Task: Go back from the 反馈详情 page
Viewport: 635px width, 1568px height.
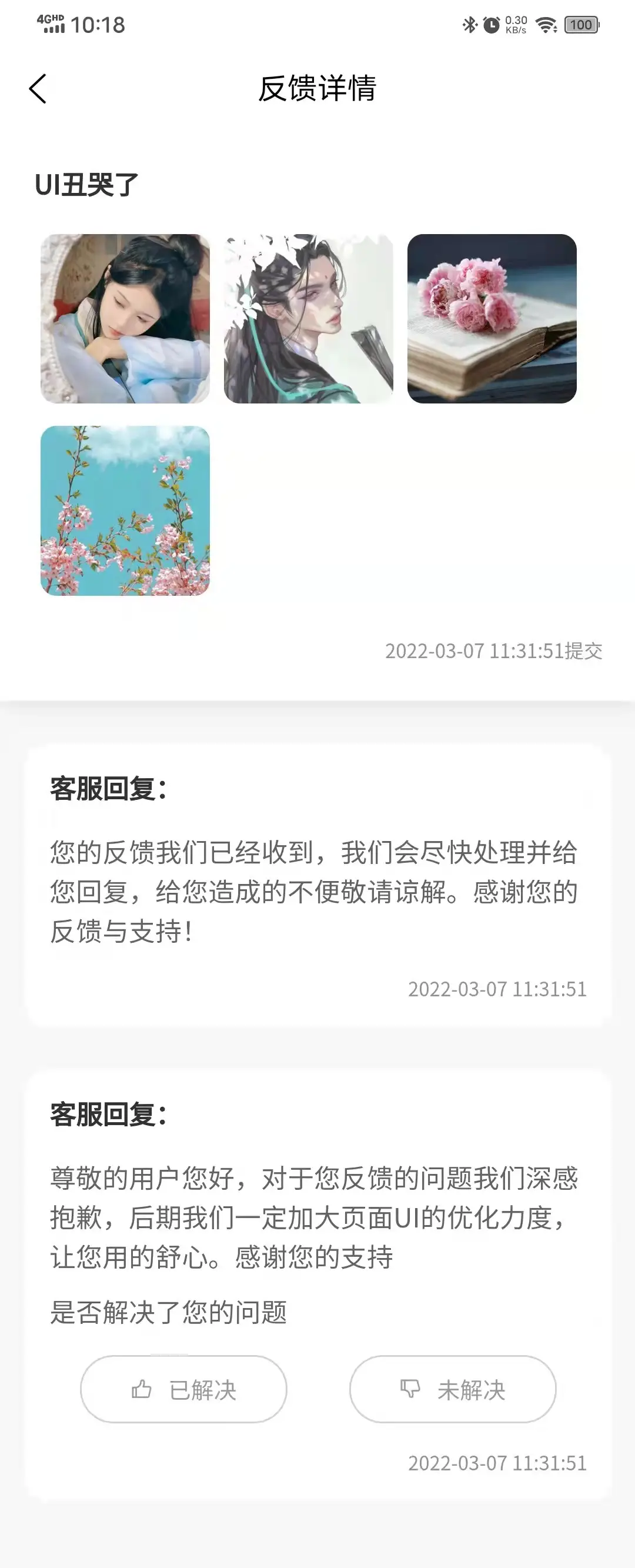Action: pos(38,89)
